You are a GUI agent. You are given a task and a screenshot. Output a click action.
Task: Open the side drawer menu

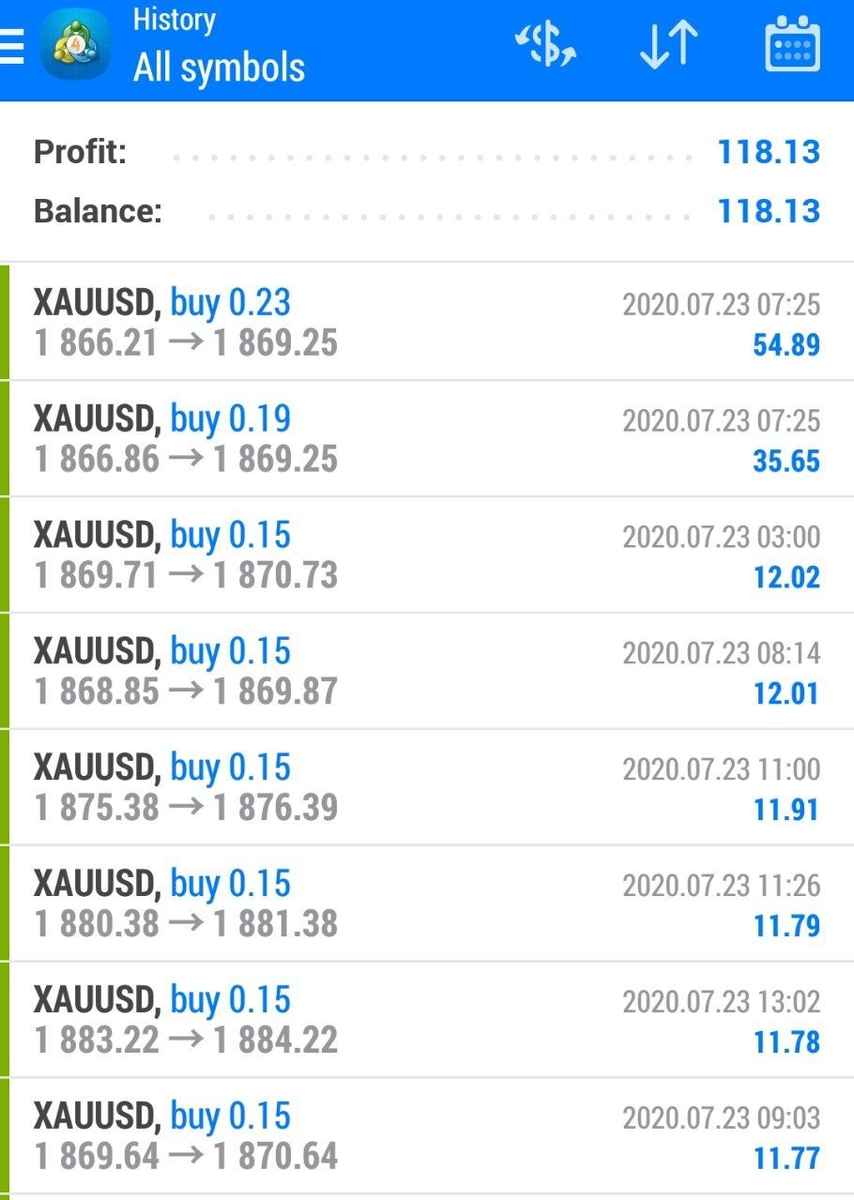12,47
